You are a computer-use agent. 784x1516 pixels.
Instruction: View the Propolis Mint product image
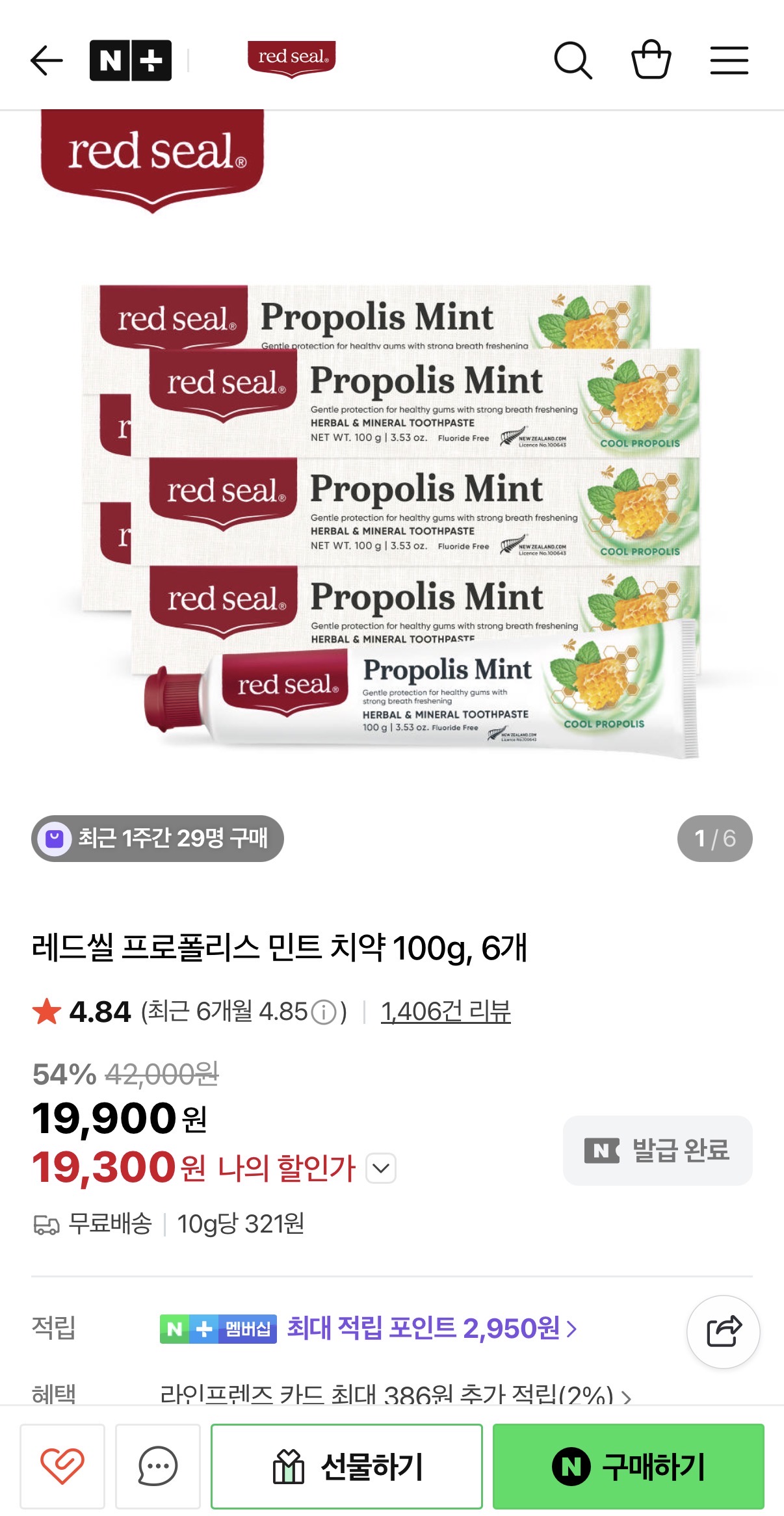[391, 520]
